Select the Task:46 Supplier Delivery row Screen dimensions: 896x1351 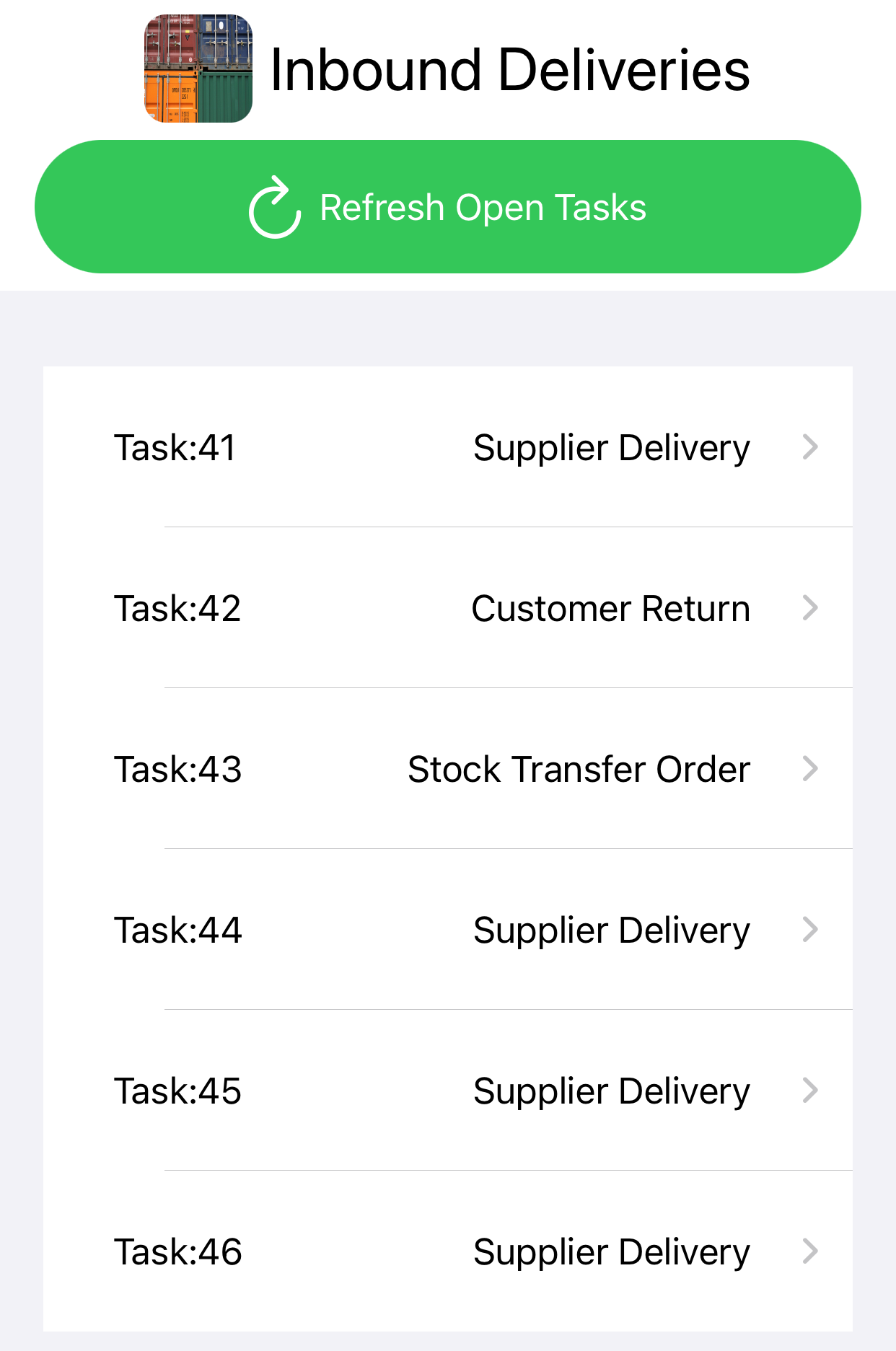click(447, 1253)
